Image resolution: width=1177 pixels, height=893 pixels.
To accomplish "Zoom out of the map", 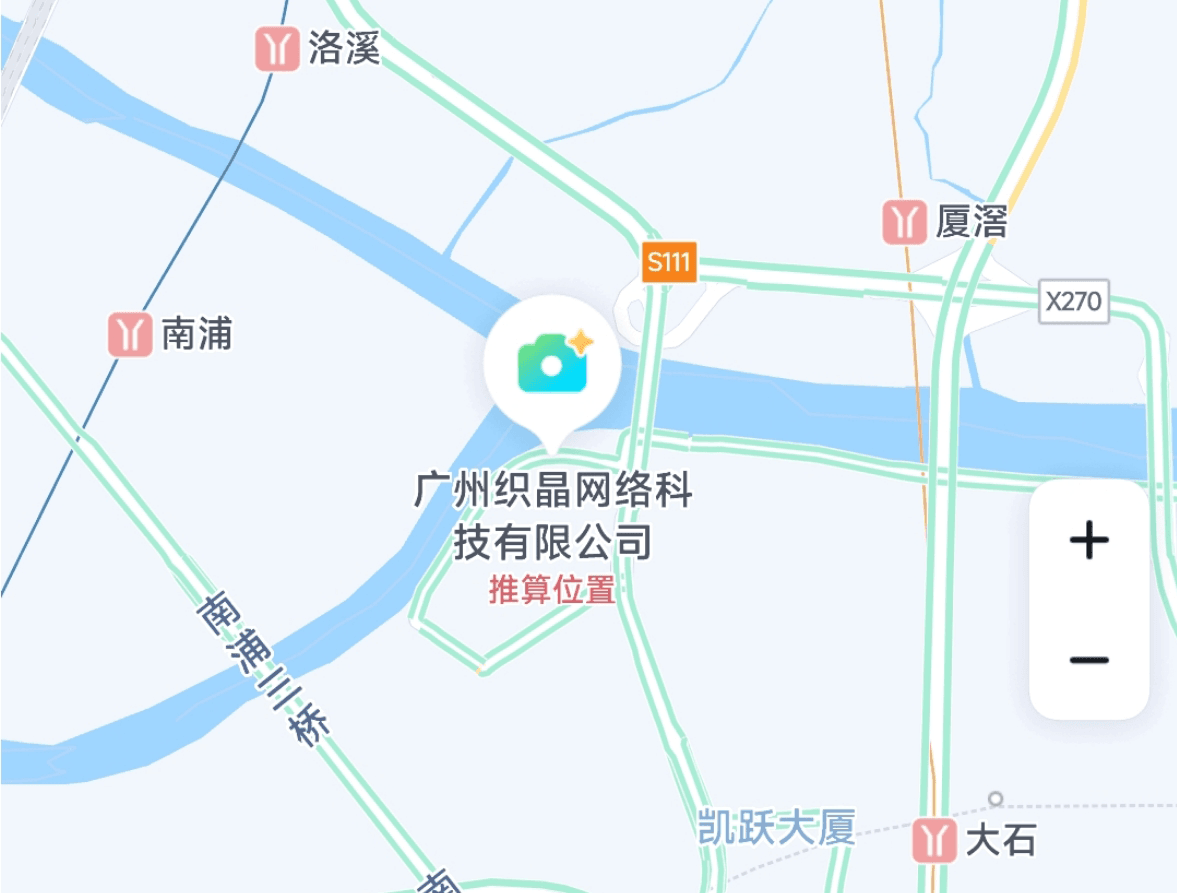I will tap(1089, 660).
